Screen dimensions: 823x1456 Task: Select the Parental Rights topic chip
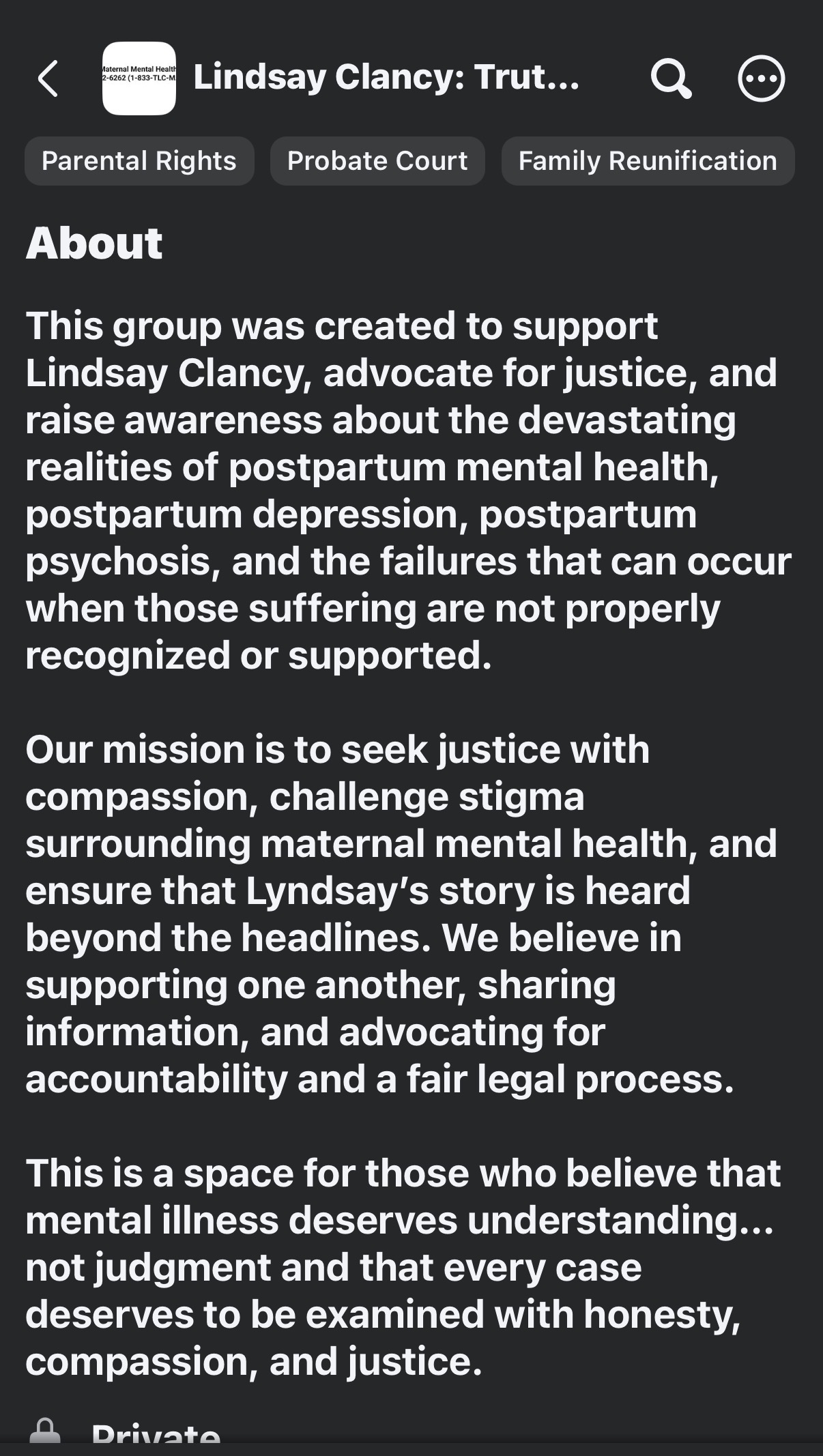(139, 161)
